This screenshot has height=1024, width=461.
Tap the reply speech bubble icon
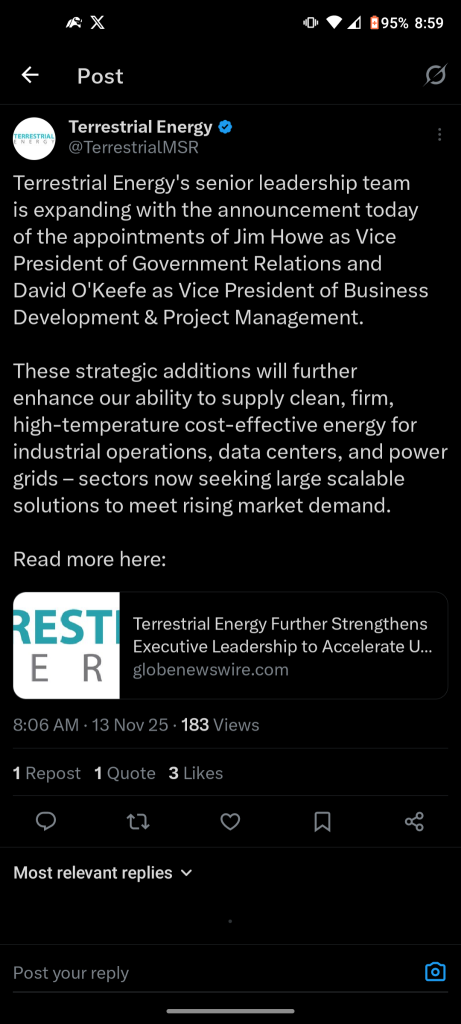[46, 821]
